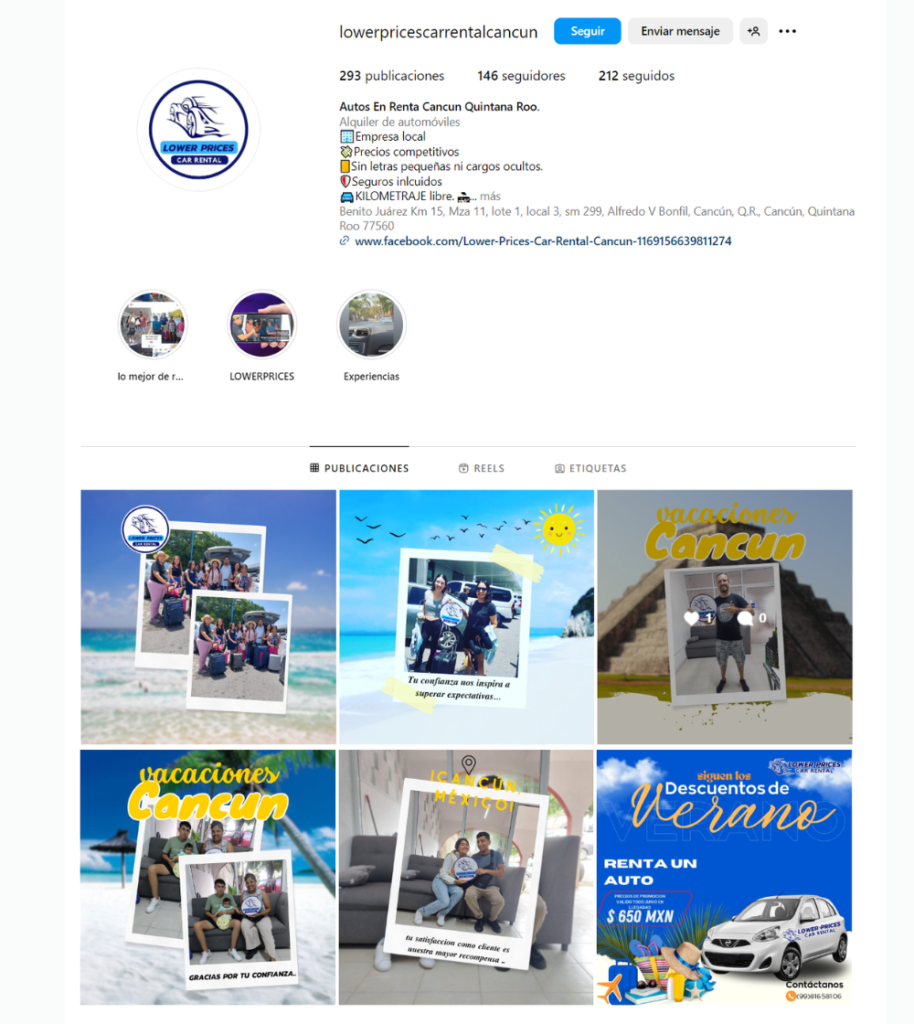Open the LOWERPRICES story highlight
The width and height of the screenshot is (914, 1024).
262,326
